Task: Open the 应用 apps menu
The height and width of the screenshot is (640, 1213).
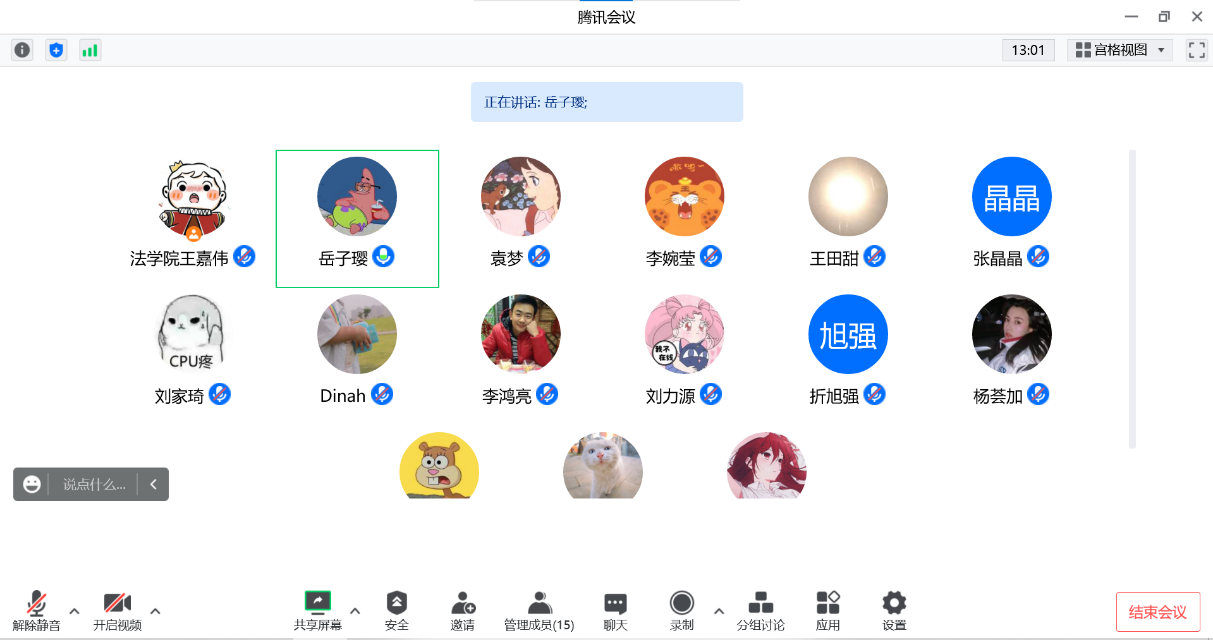Action: tap(828, 609)
